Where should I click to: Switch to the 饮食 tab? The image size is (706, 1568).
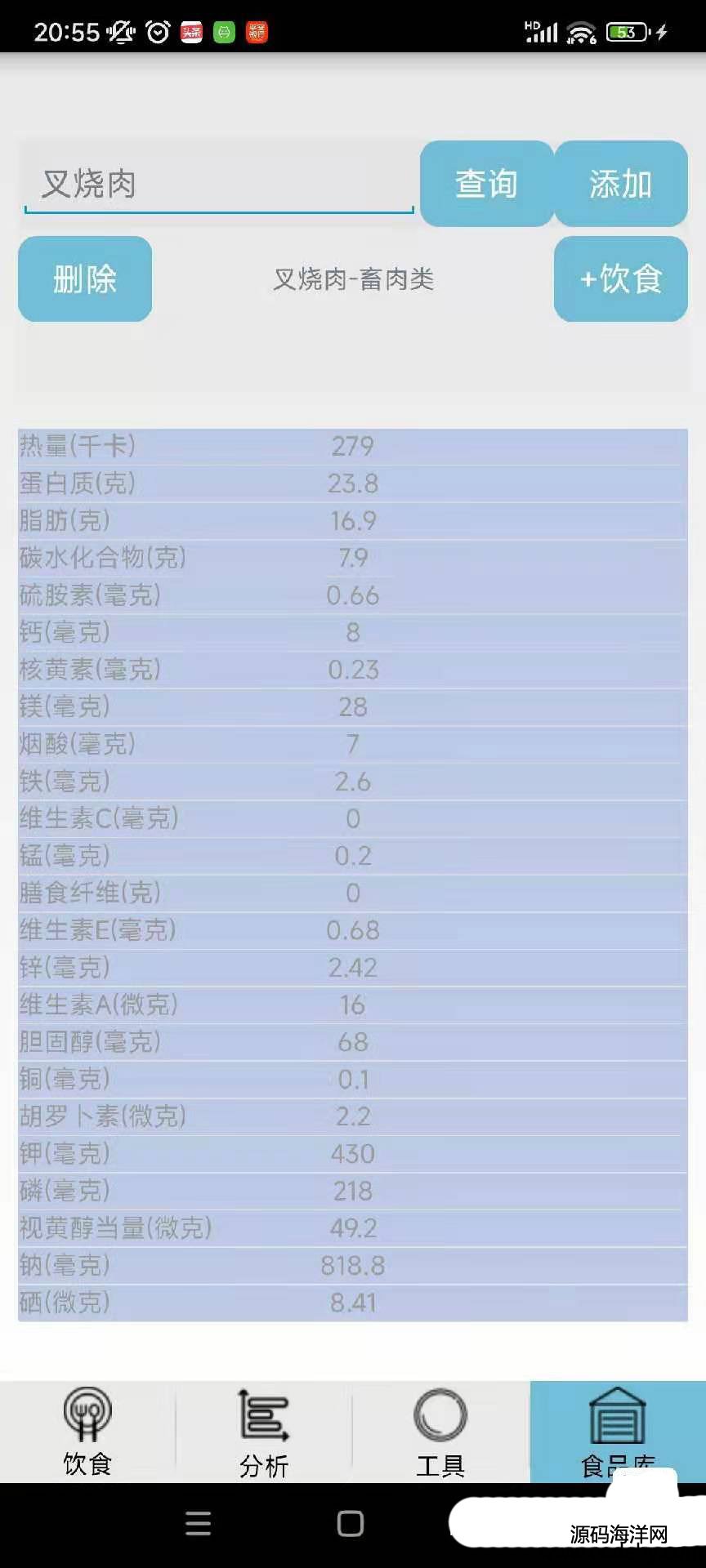[87, 1432]
